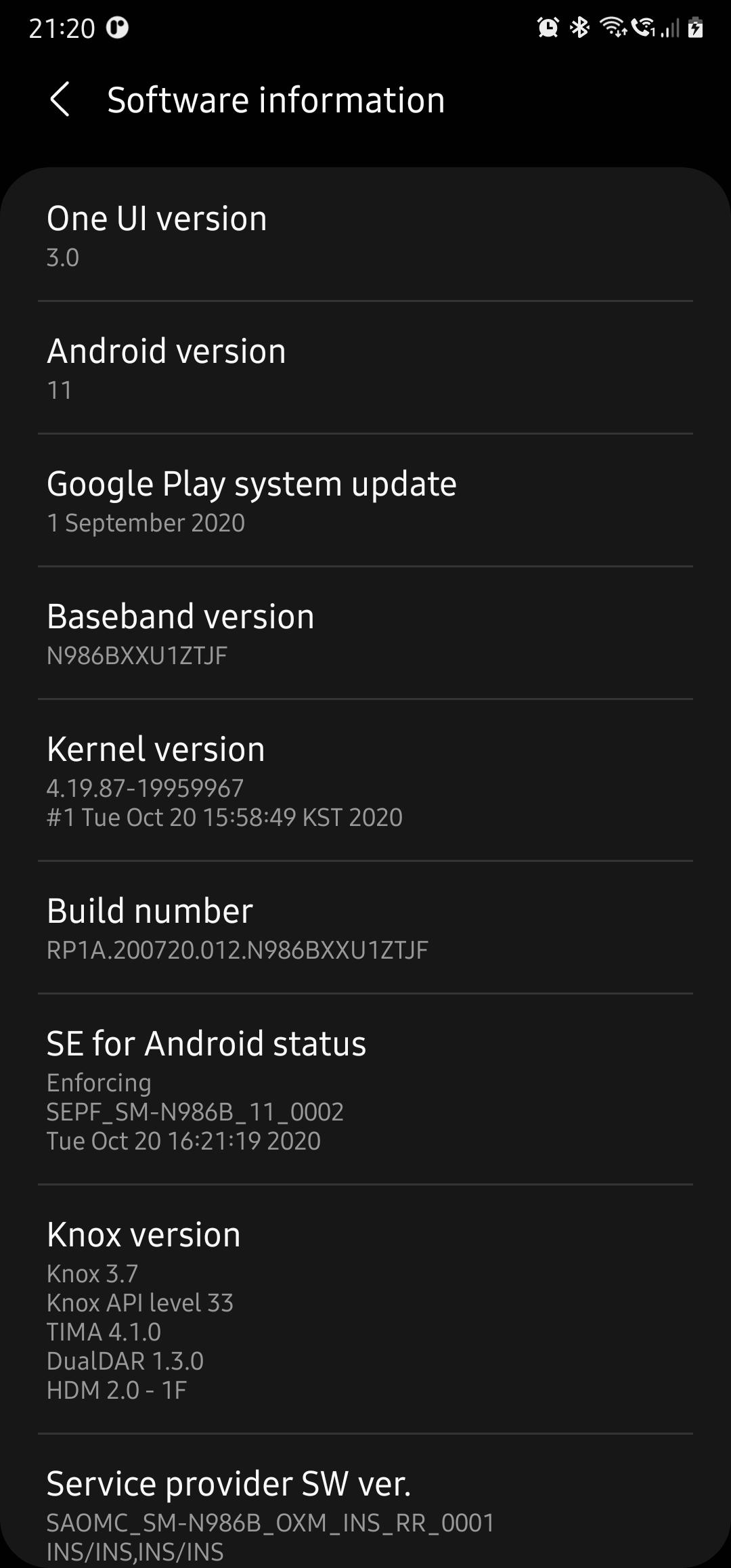
Task: Tap the Wi-Fi status icon
Action: point(613,27)
